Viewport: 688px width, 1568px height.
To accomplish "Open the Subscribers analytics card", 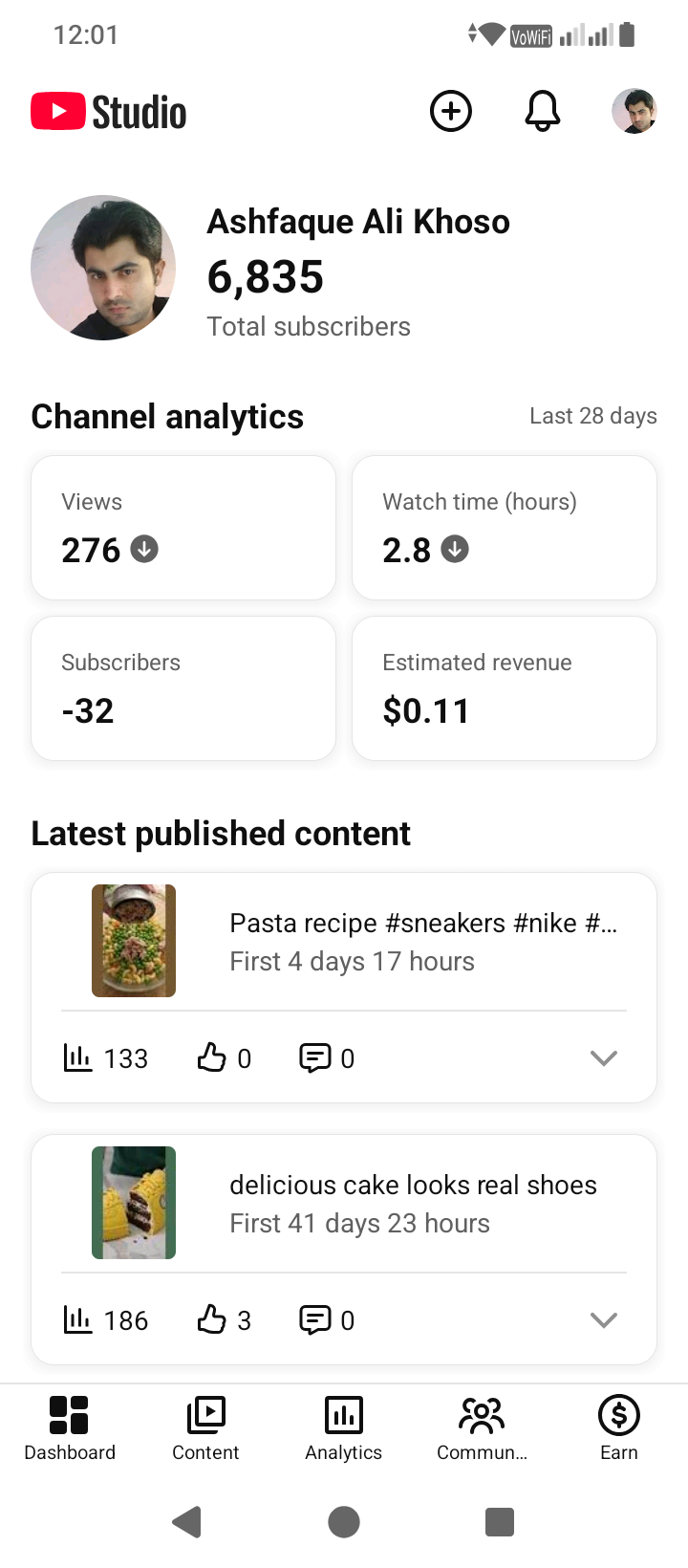I will pyautogui.click(x=183, y=688).
